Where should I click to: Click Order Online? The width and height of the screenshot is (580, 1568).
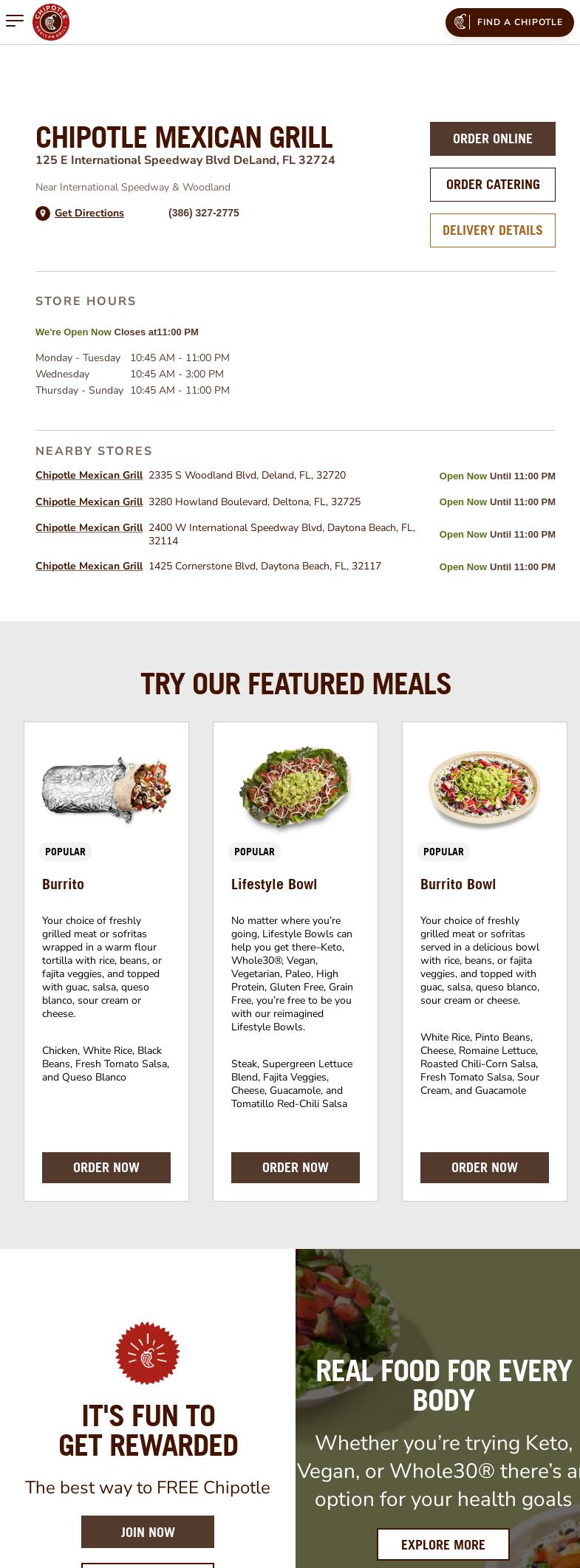pos(492,139)
